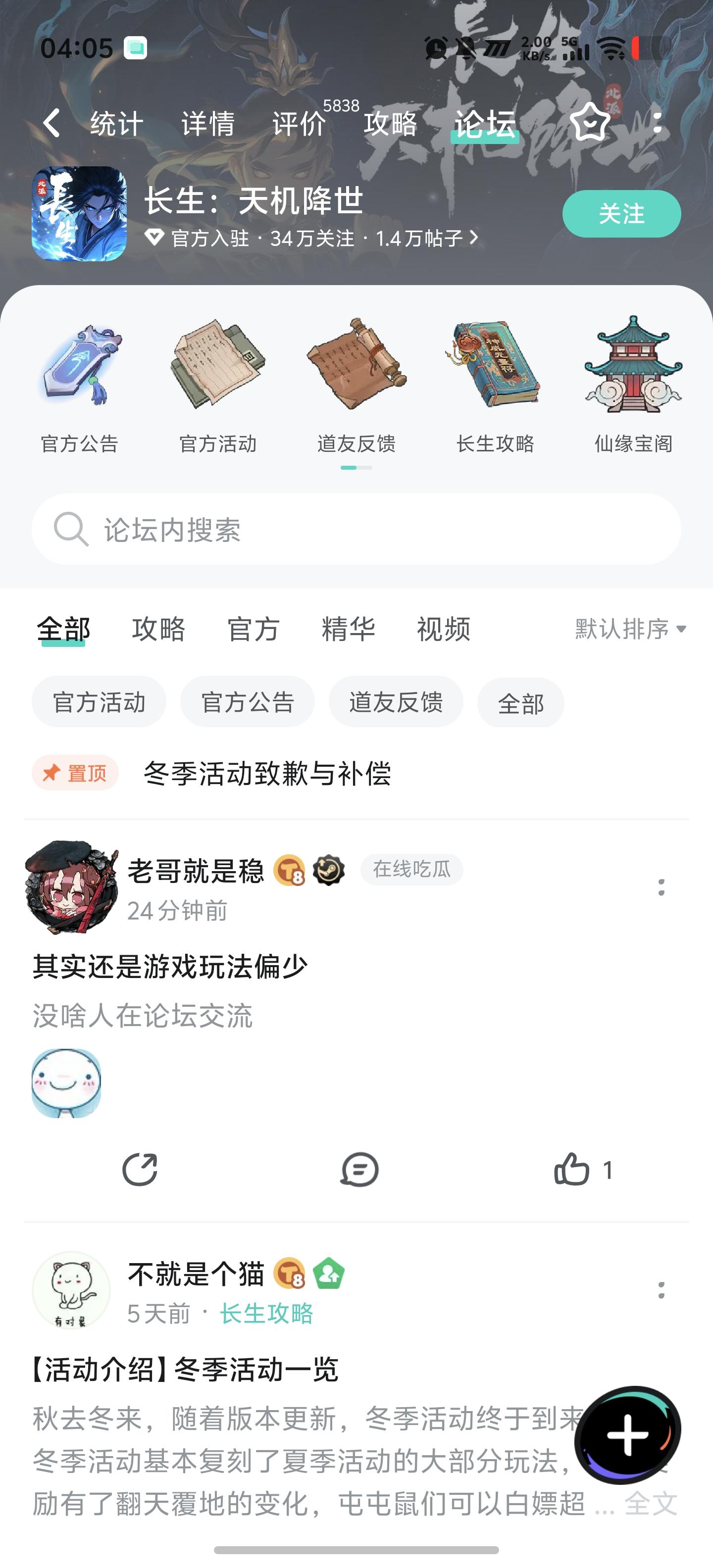
Task: Open the 攻略 tab in header
Action: [390, 124]
